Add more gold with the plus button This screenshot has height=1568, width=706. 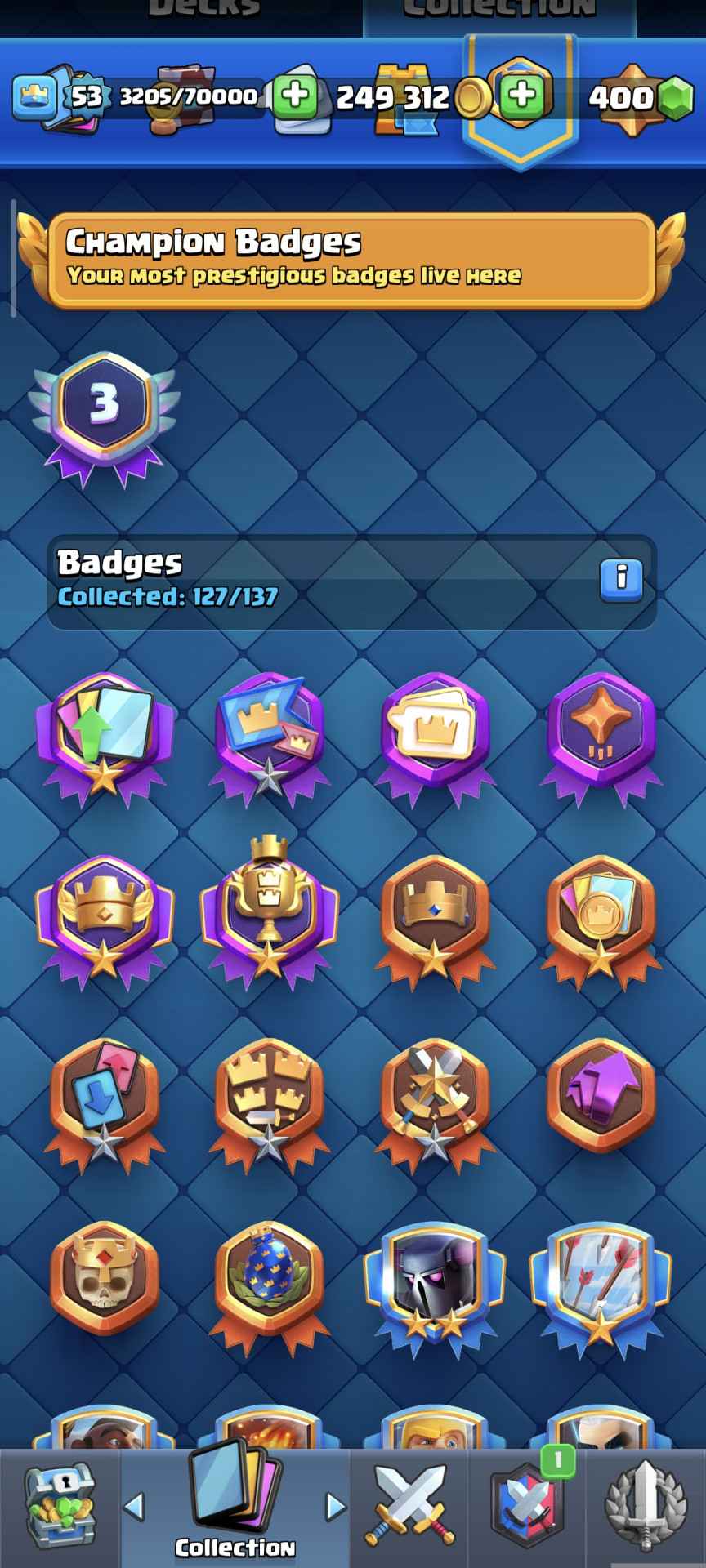point(522,95)
